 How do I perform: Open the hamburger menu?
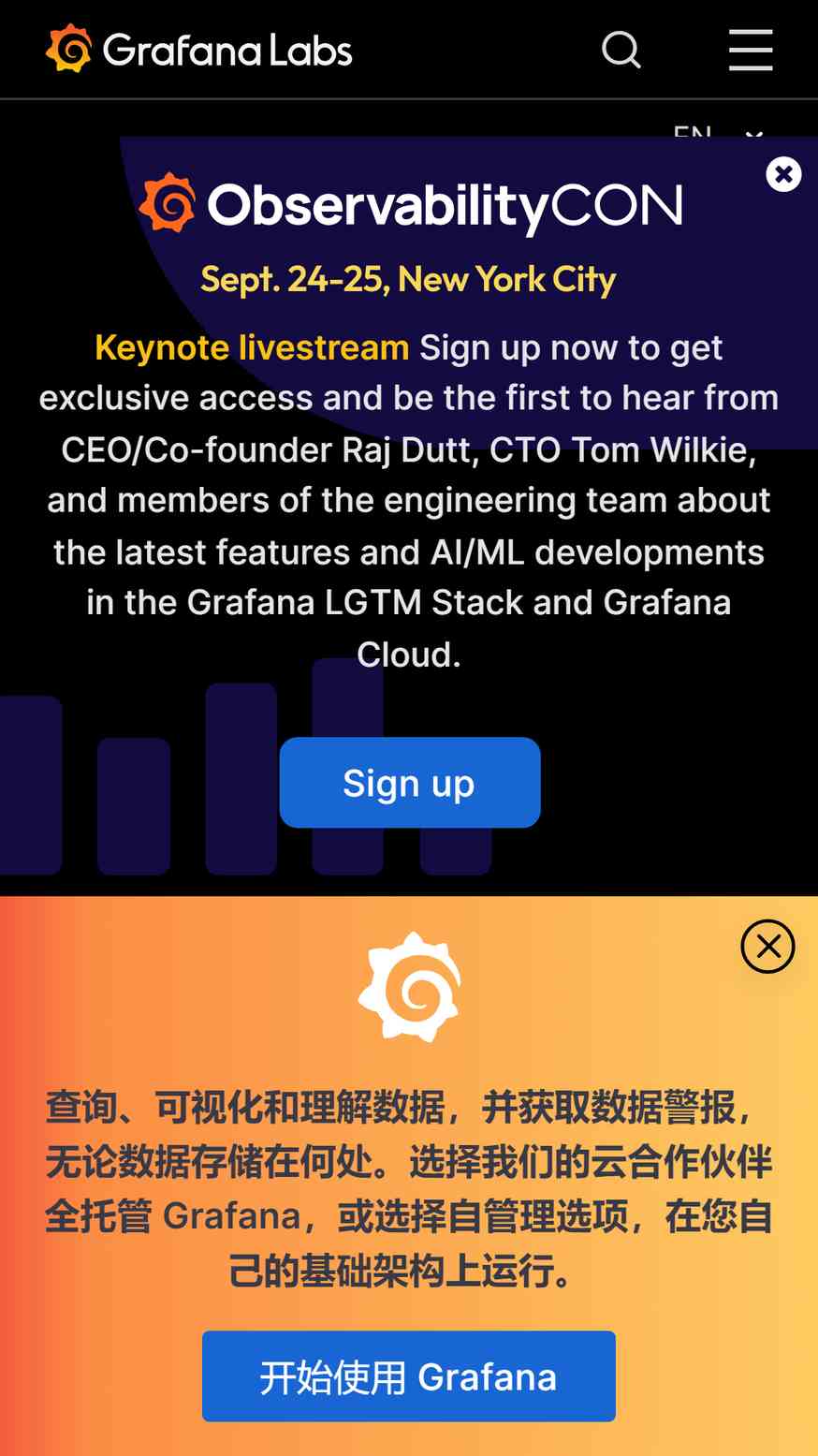click(751, 50)
